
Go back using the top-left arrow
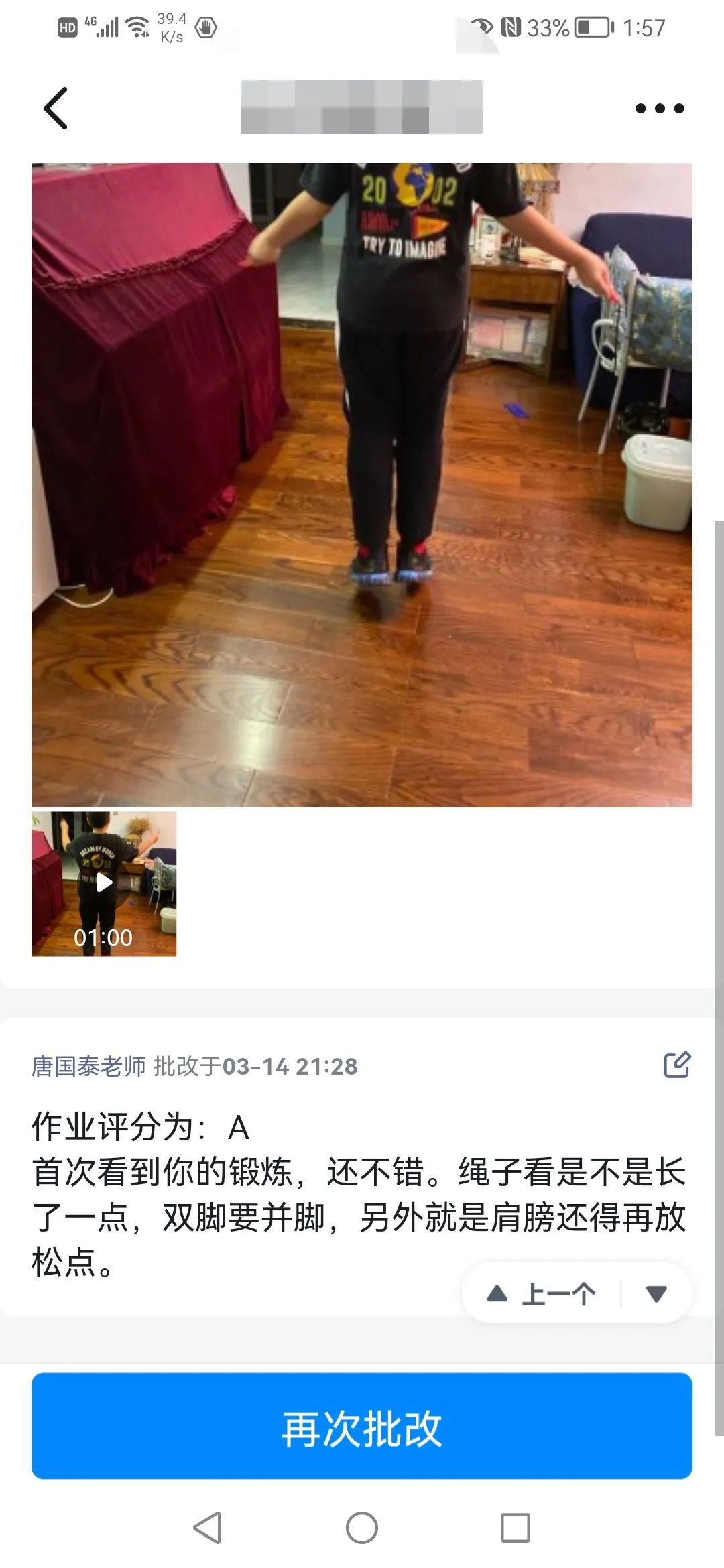[56, 108]
